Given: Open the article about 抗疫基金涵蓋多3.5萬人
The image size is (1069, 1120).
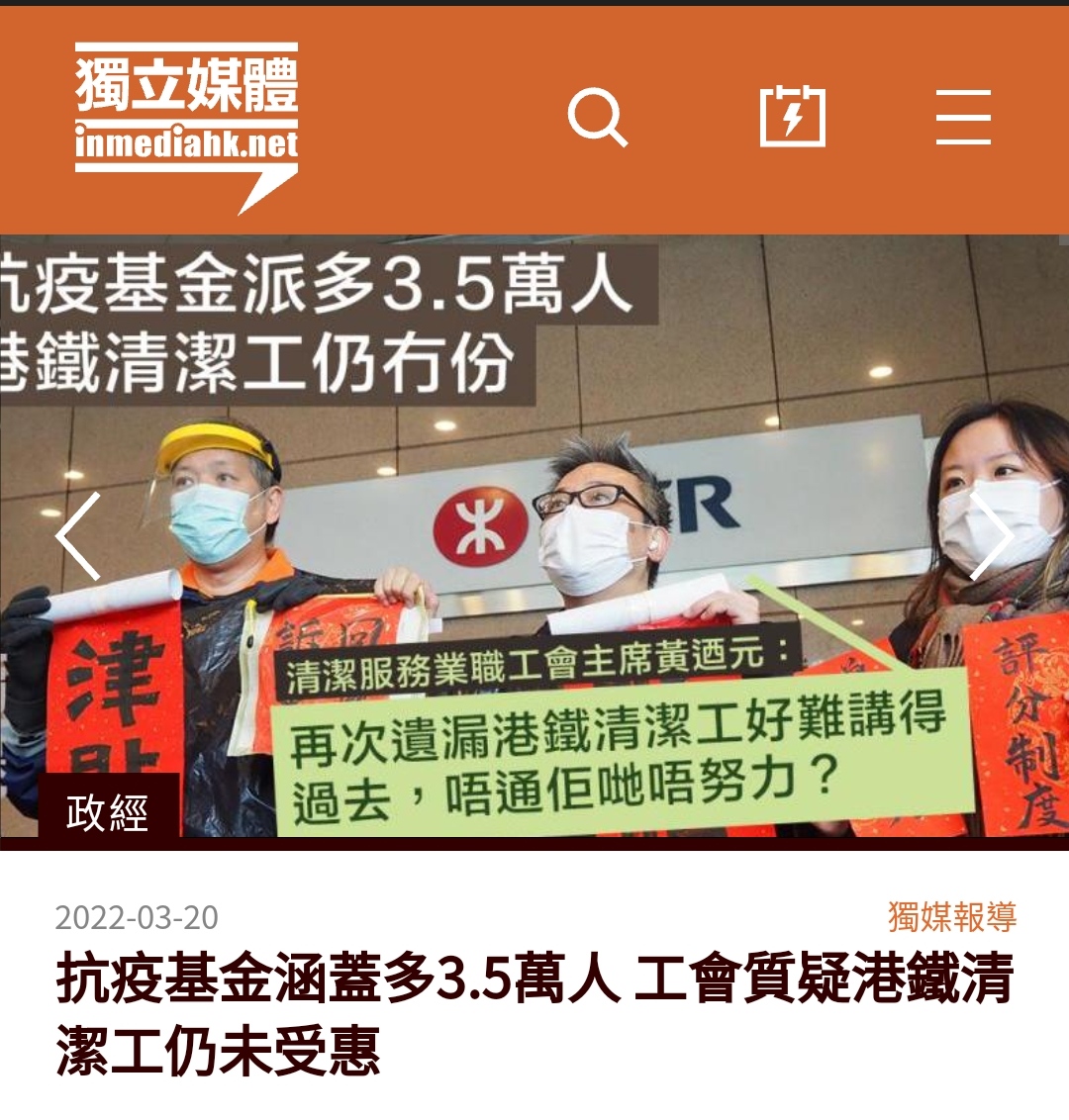Looking at the screenshot, I should coord(534,1013).
